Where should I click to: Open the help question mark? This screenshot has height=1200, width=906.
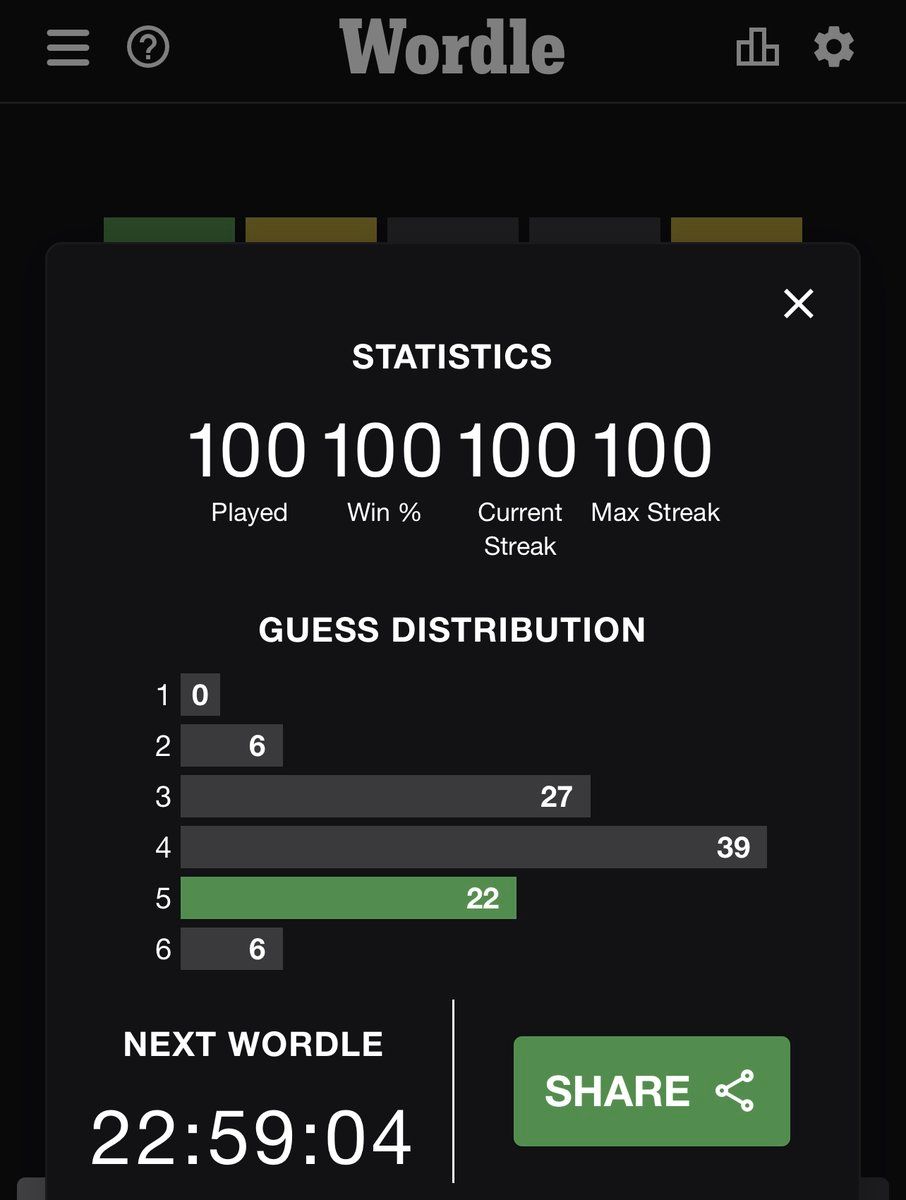pos(148,47)
